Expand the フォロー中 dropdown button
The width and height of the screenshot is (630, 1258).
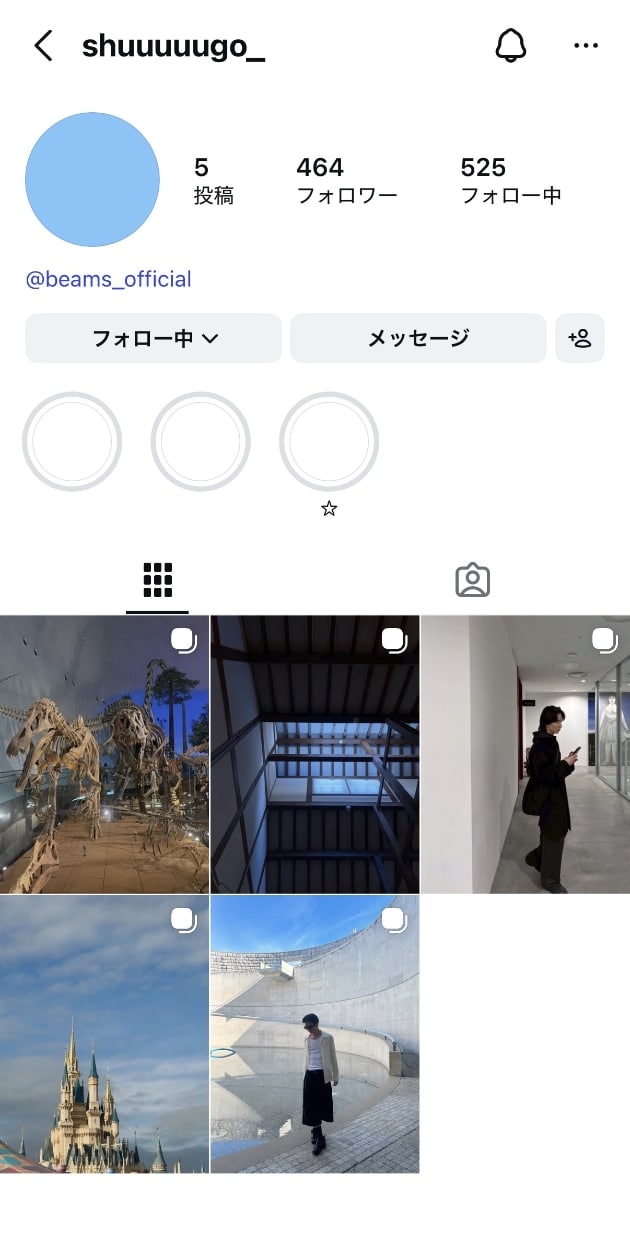point(153,338)
